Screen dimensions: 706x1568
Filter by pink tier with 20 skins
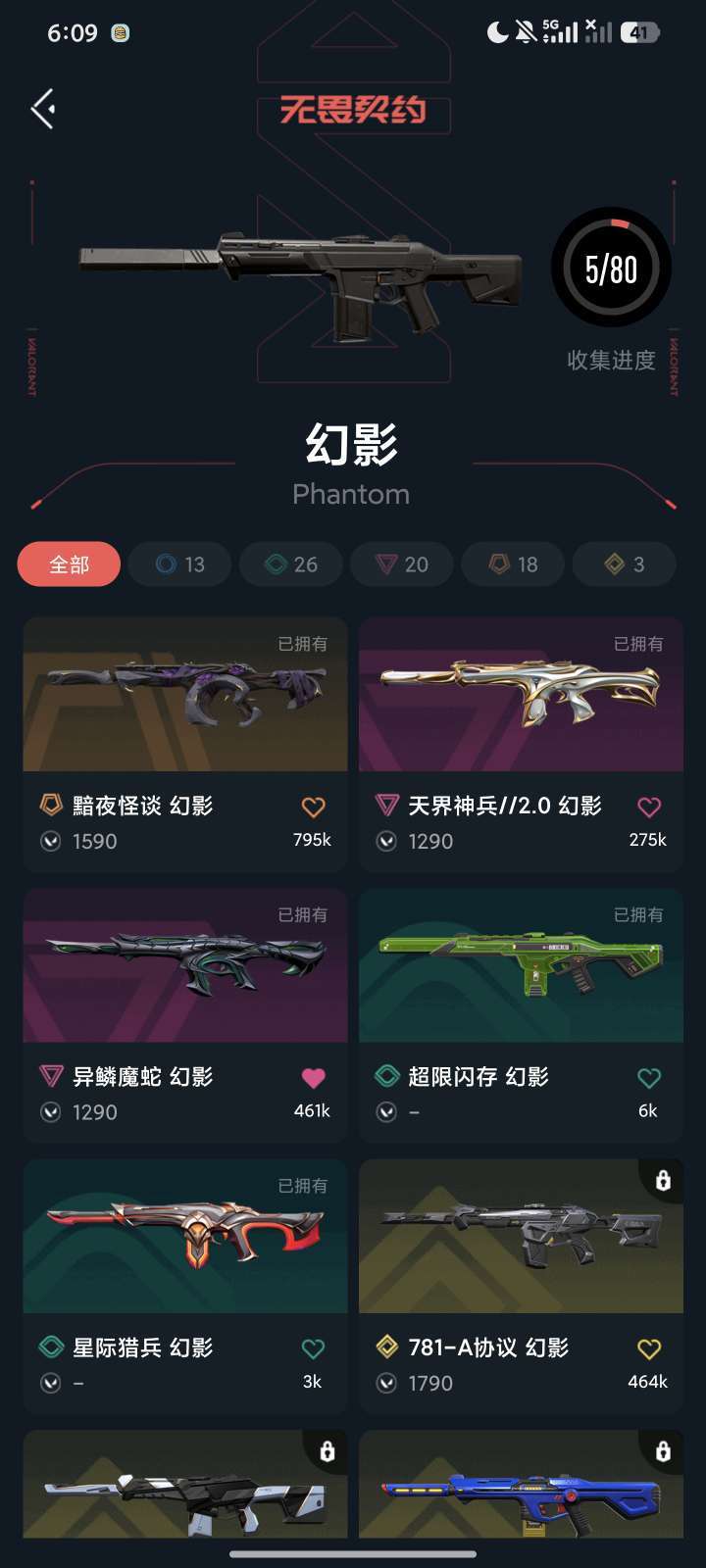click(402, 564)
